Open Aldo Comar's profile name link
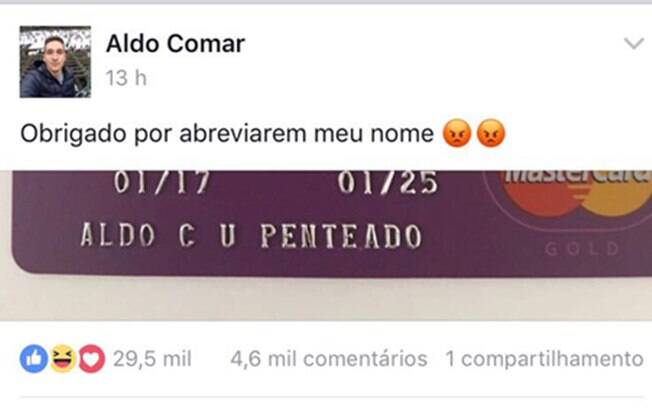 pos(175,44)
